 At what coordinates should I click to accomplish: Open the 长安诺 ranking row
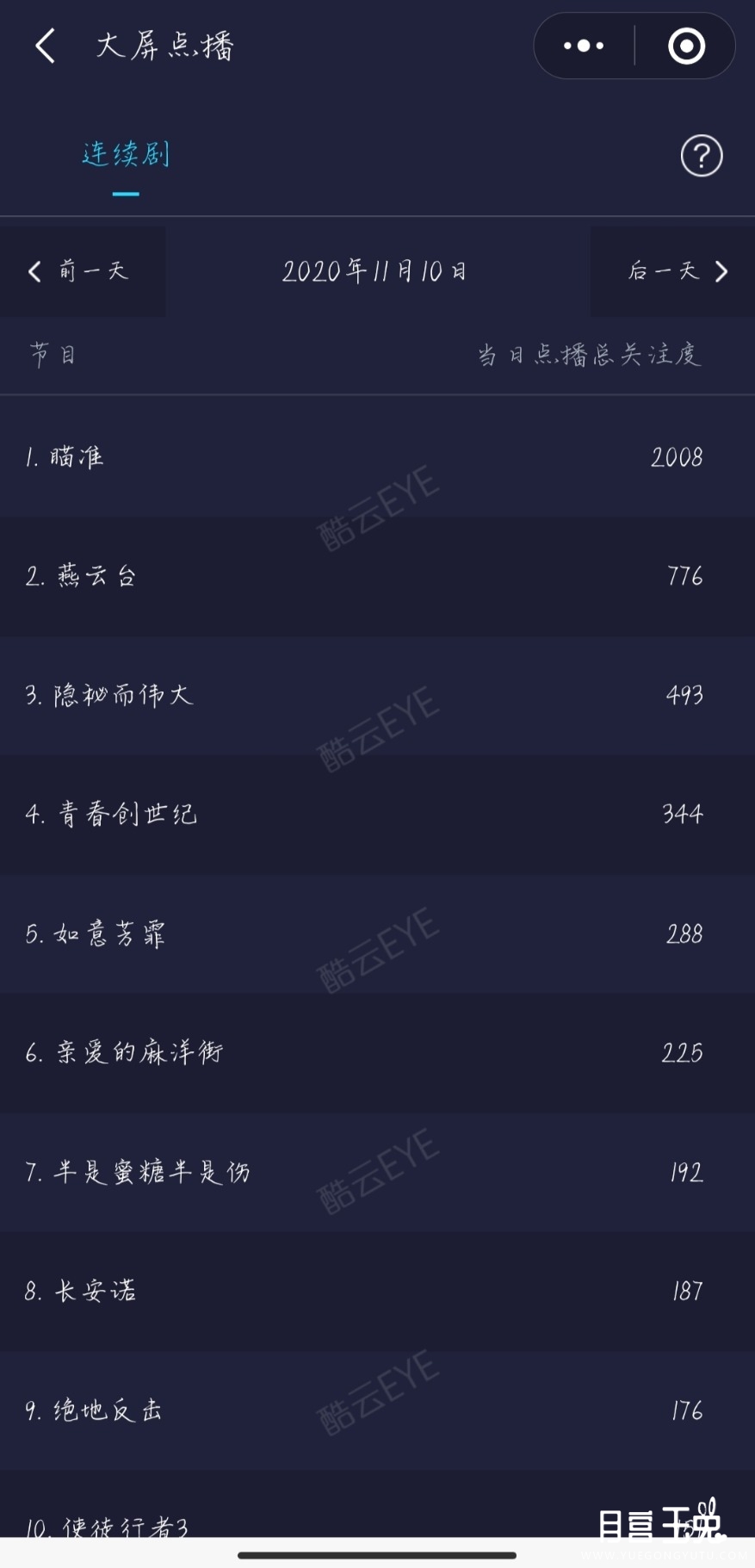coord(377,1292)
